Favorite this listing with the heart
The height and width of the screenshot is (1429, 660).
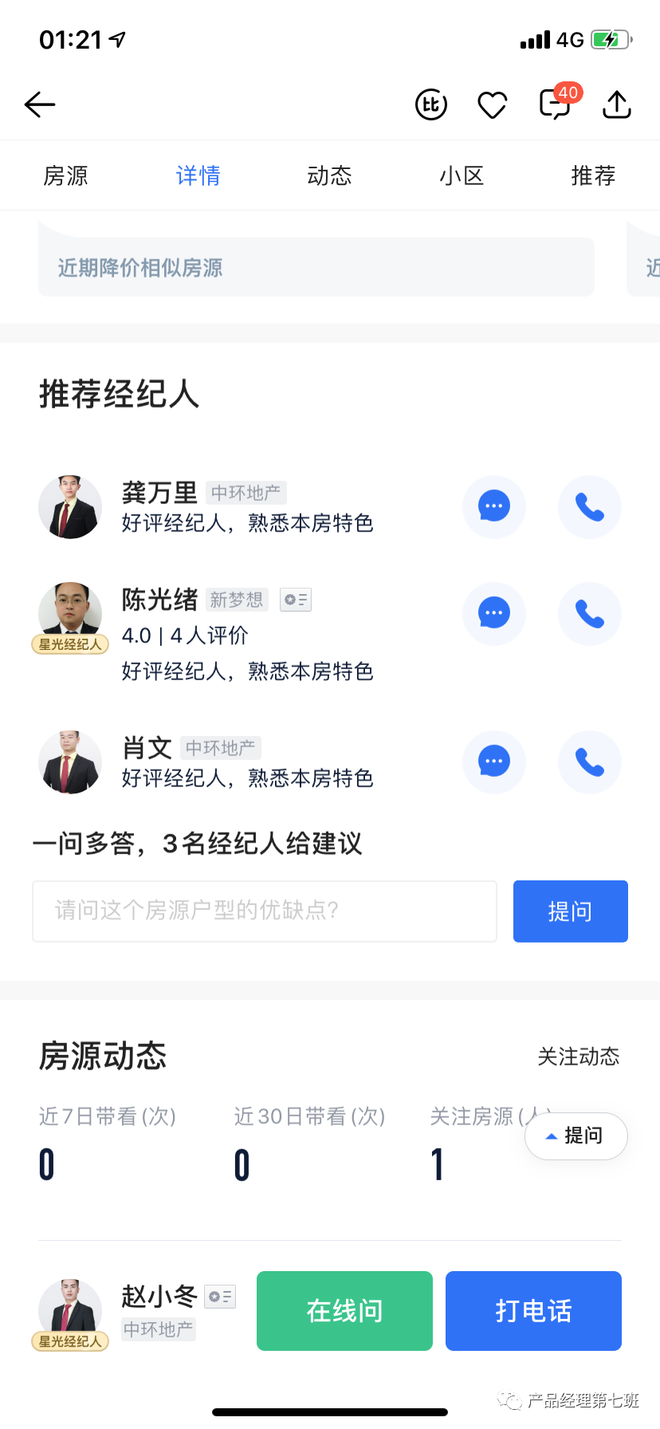tap(492, 105)
